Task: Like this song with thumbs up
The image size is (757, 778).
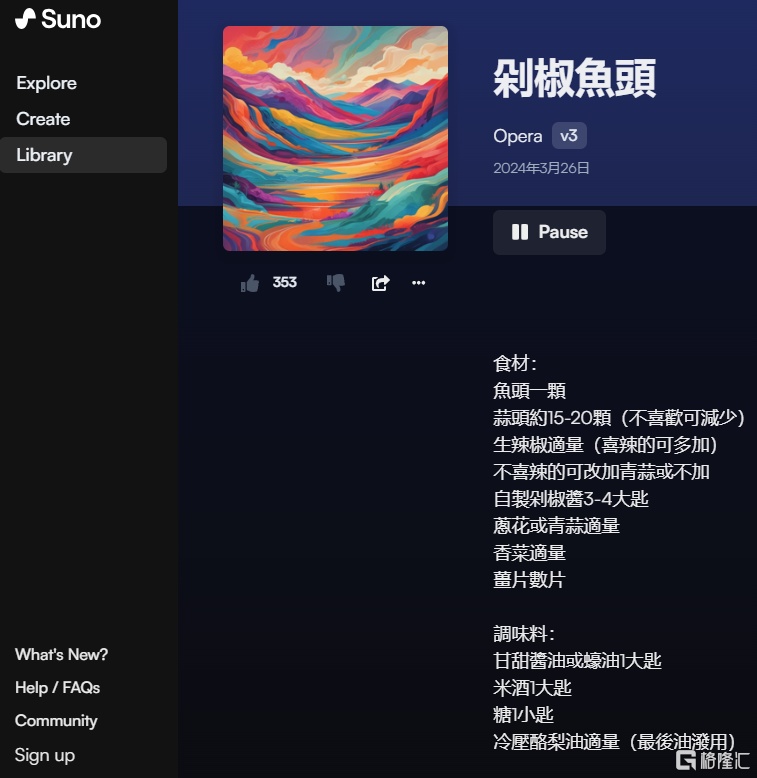Action: click(x=250, y=283)
